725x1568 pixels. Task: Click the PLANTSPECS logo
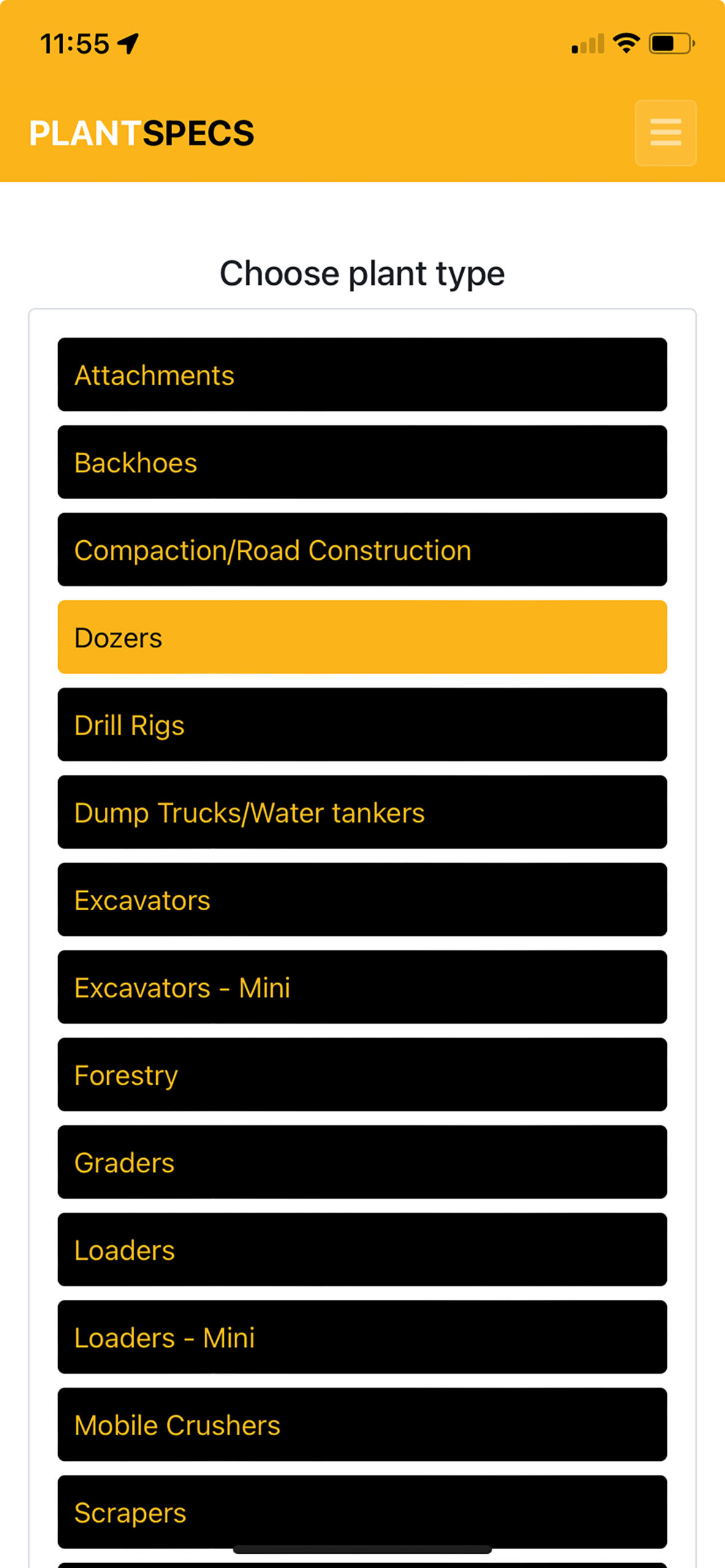(x=142, y=133)
